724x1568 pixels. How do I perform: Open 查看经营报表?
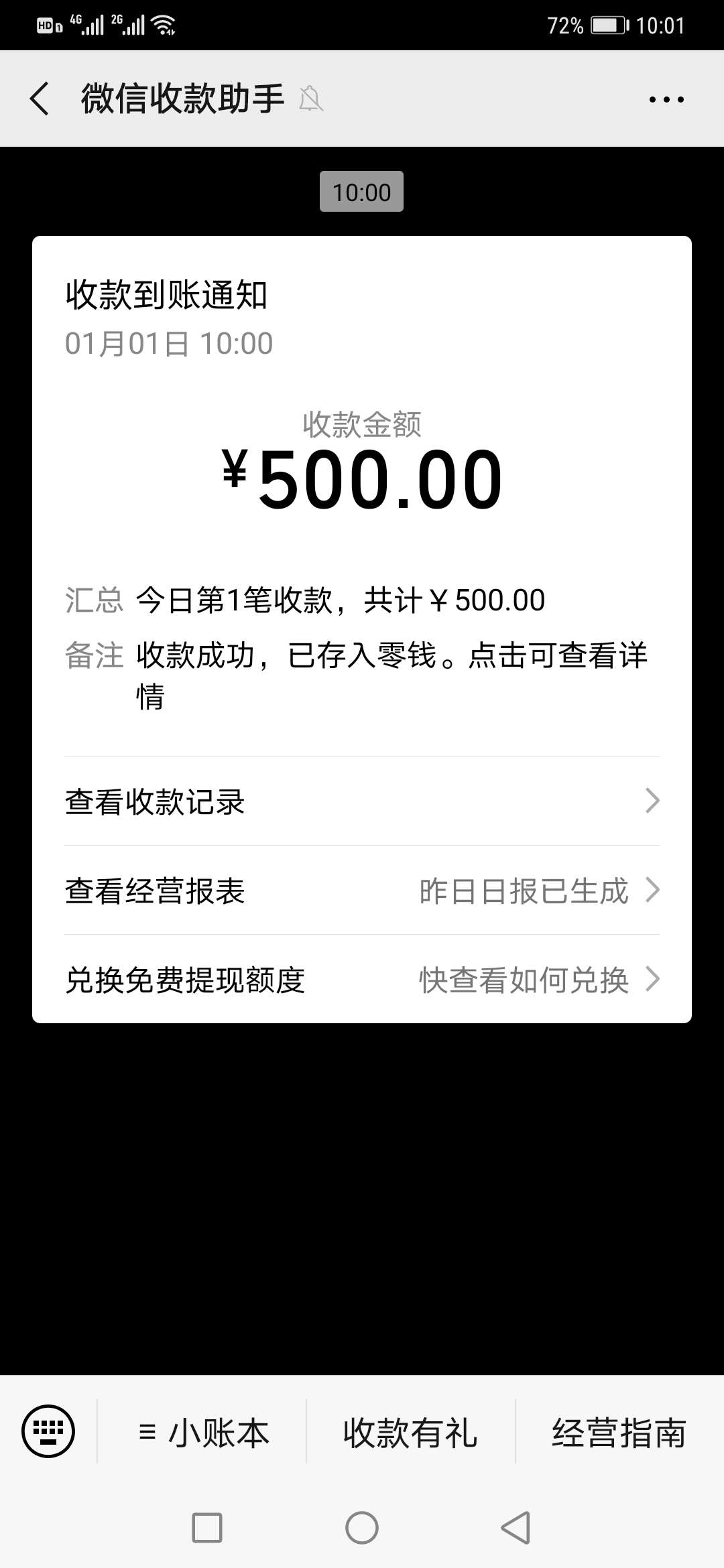pos(362,890)
